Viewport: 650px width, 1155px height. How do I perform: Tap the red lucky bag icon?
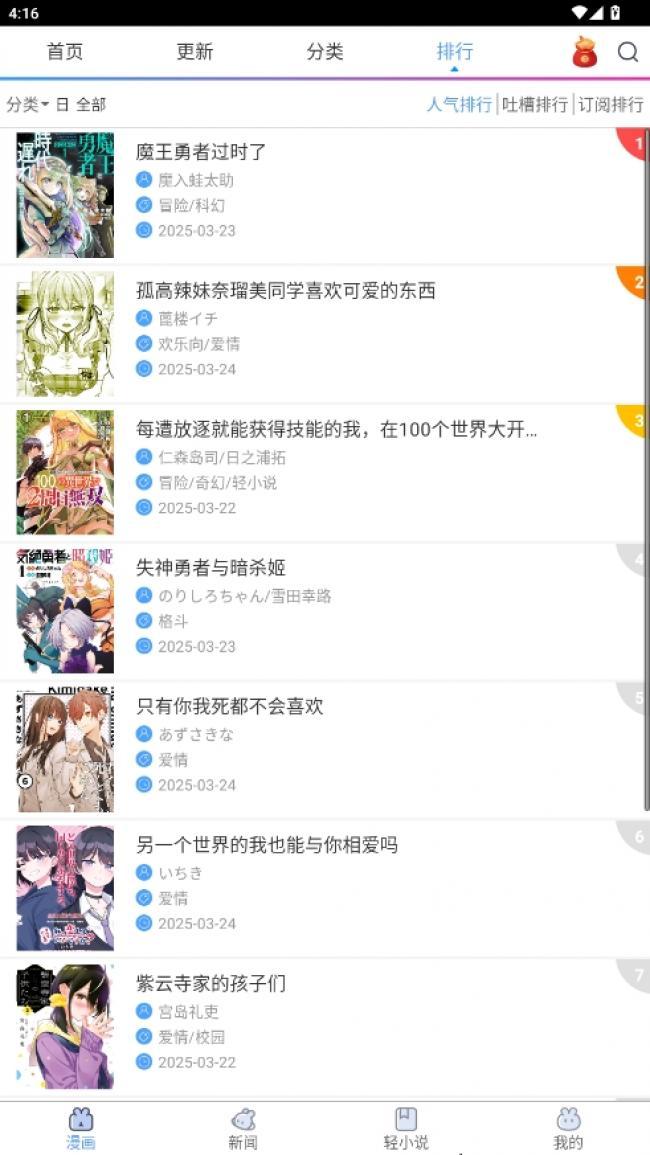[x=585, y=52]
